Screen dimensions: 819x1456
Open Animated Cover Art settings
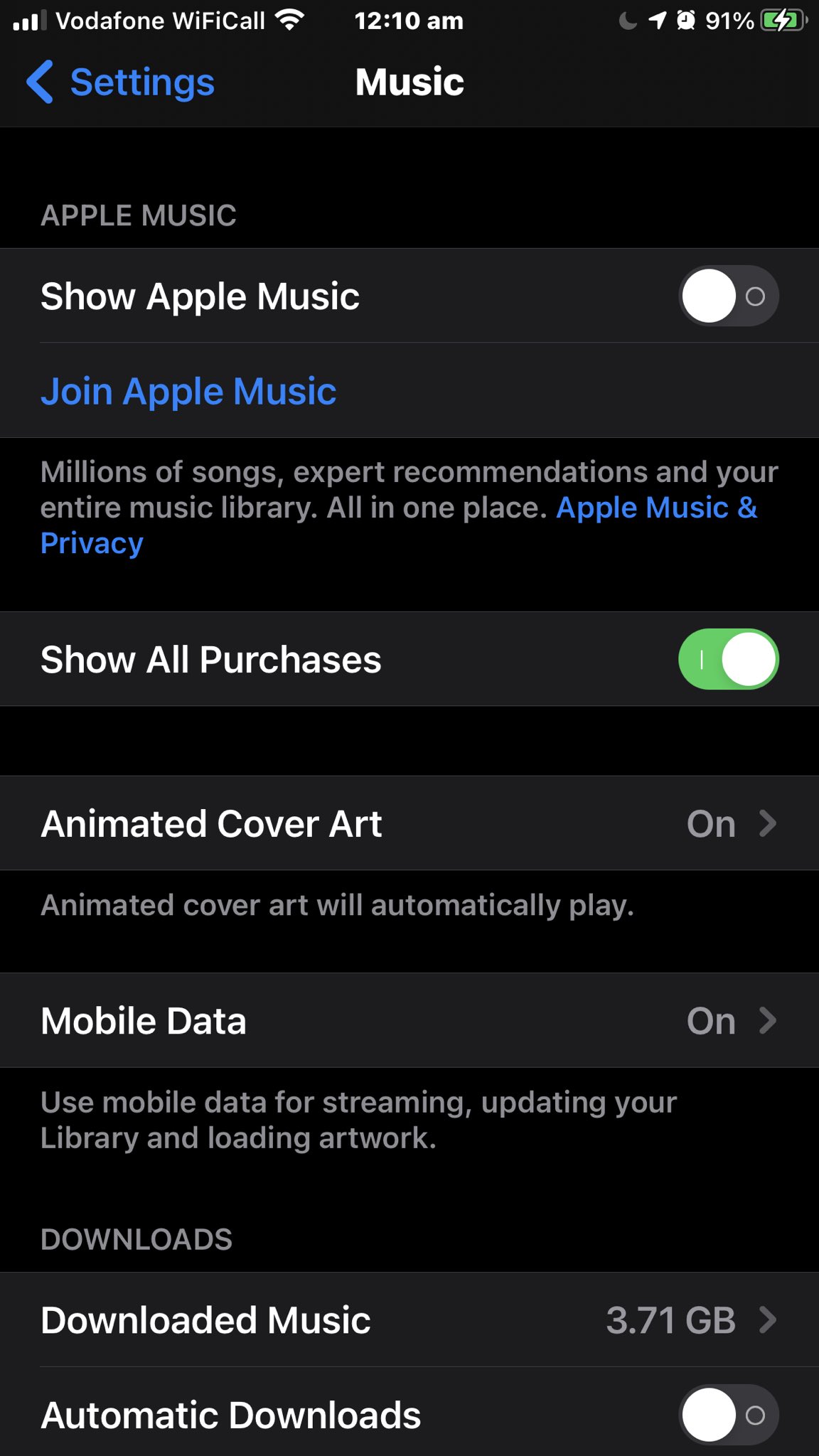409,823
